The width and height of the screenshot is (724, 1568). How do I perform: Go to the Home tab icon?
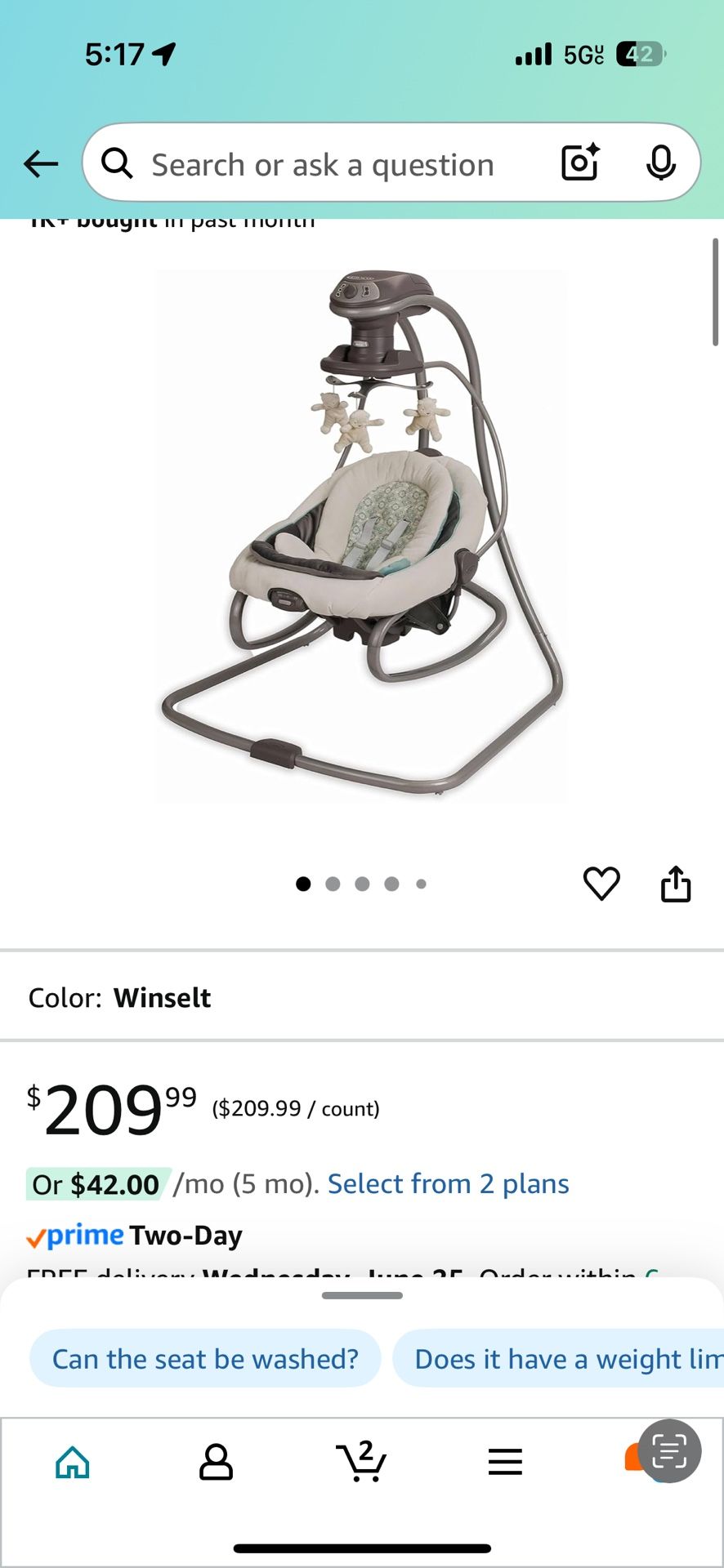click(x=72, y=1462)
